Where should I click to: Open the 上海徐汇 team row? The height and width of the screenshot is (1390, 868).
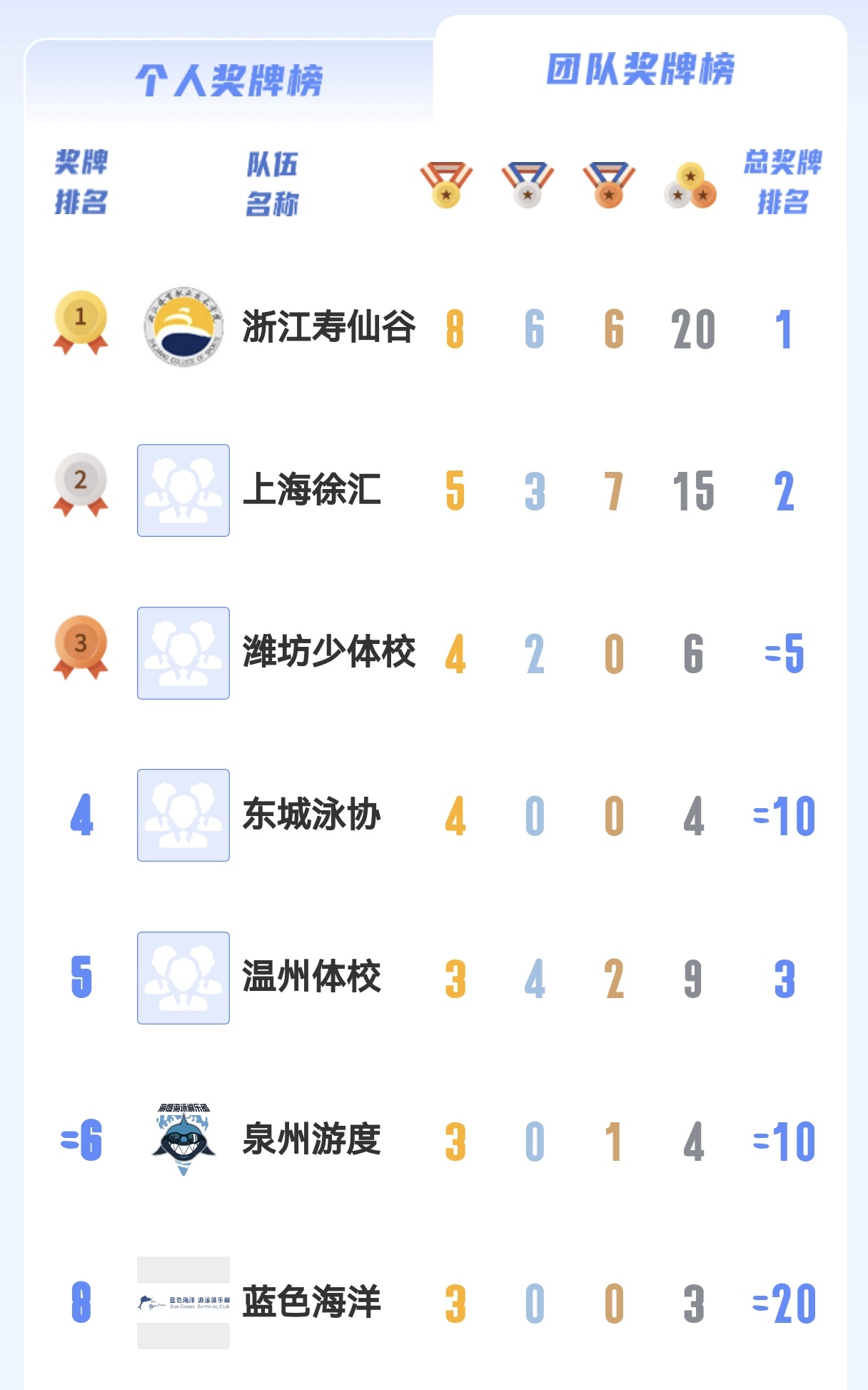click(x=312, y=490)
